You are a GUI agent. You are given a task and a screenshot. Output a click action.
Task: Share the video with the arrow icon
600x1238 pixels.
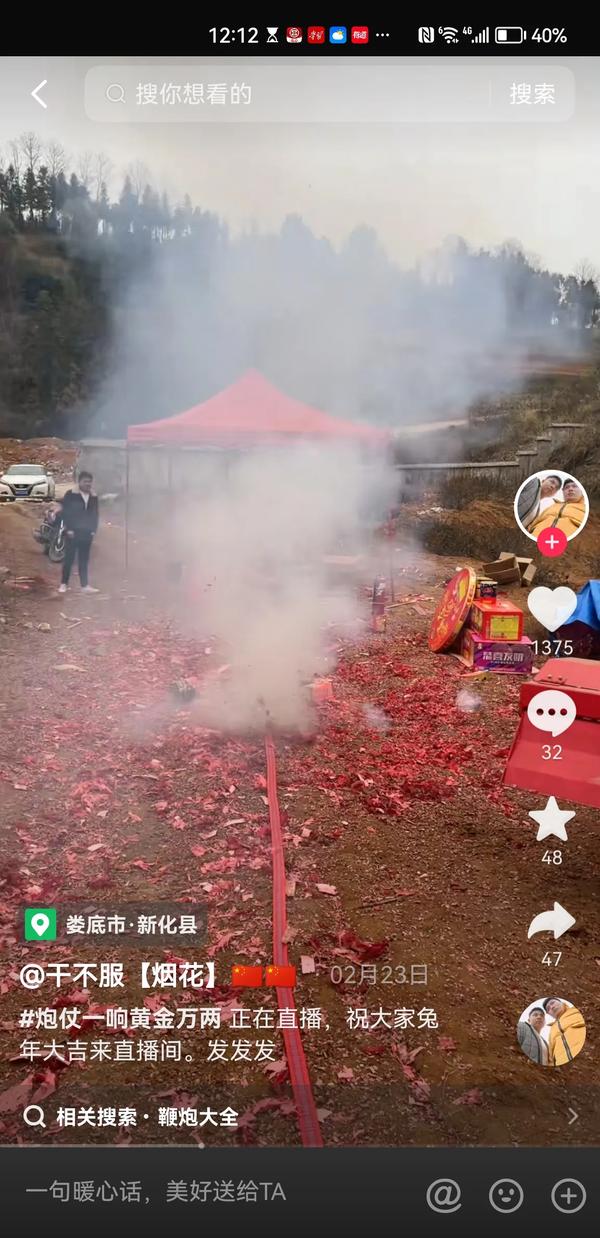click(x=551, y=922)
